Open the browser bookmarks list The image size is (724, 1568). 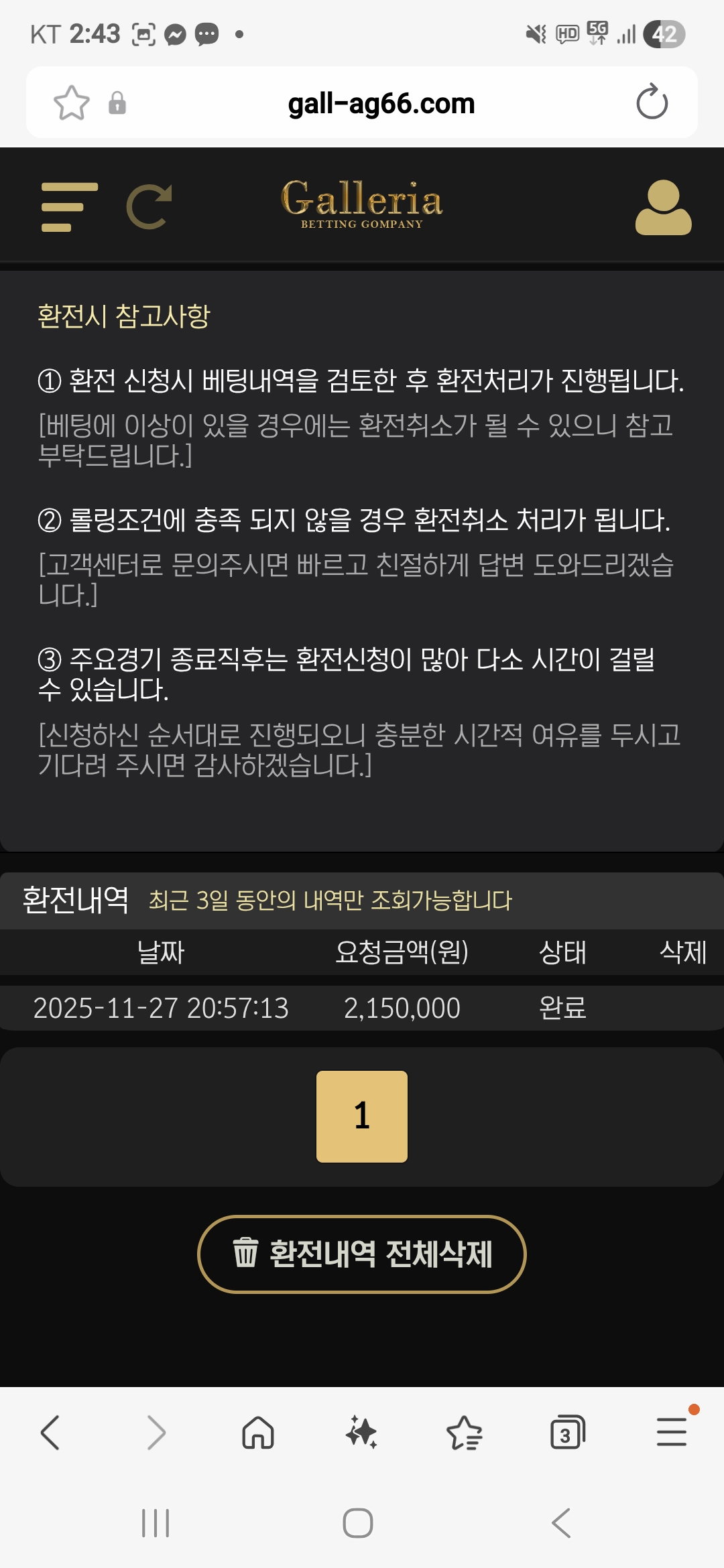coord(465,1433)
